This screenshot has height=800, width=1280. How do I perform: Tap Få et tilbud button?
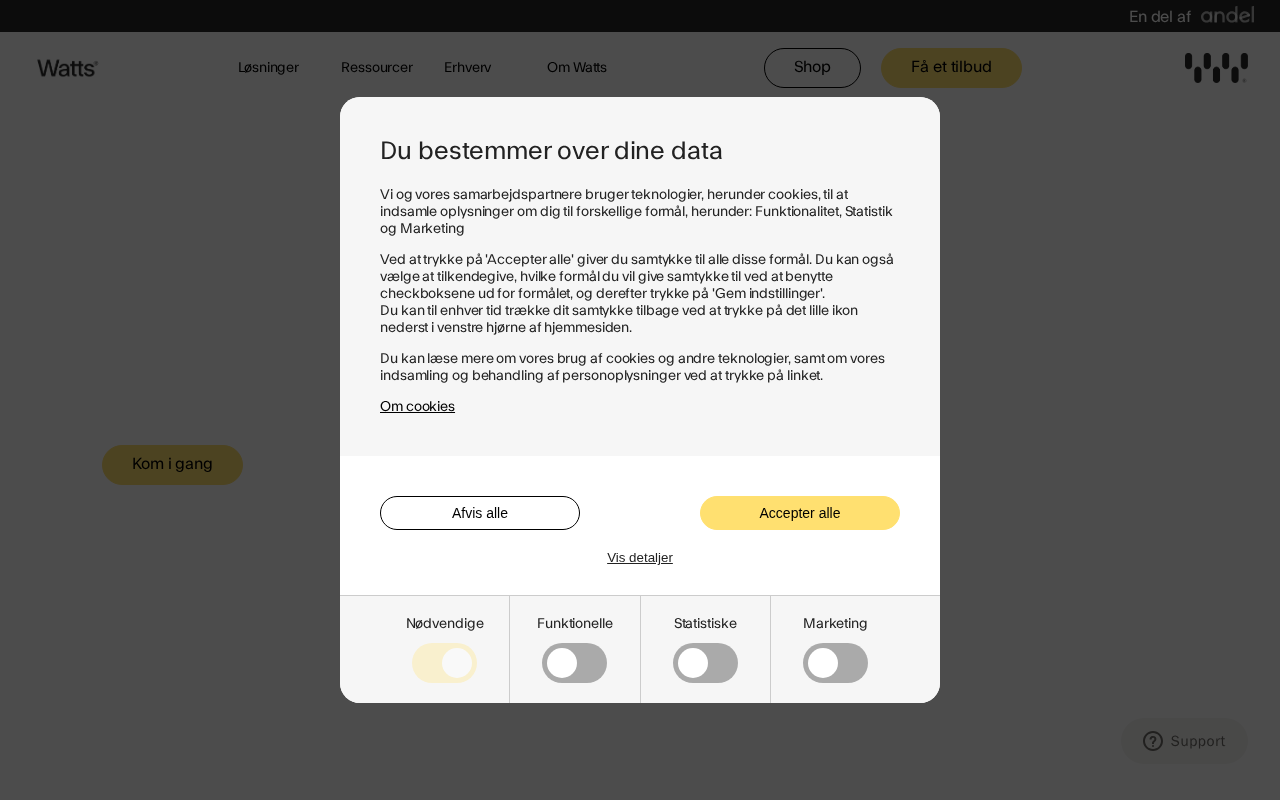pyautogui.click(x=951, y=68)
